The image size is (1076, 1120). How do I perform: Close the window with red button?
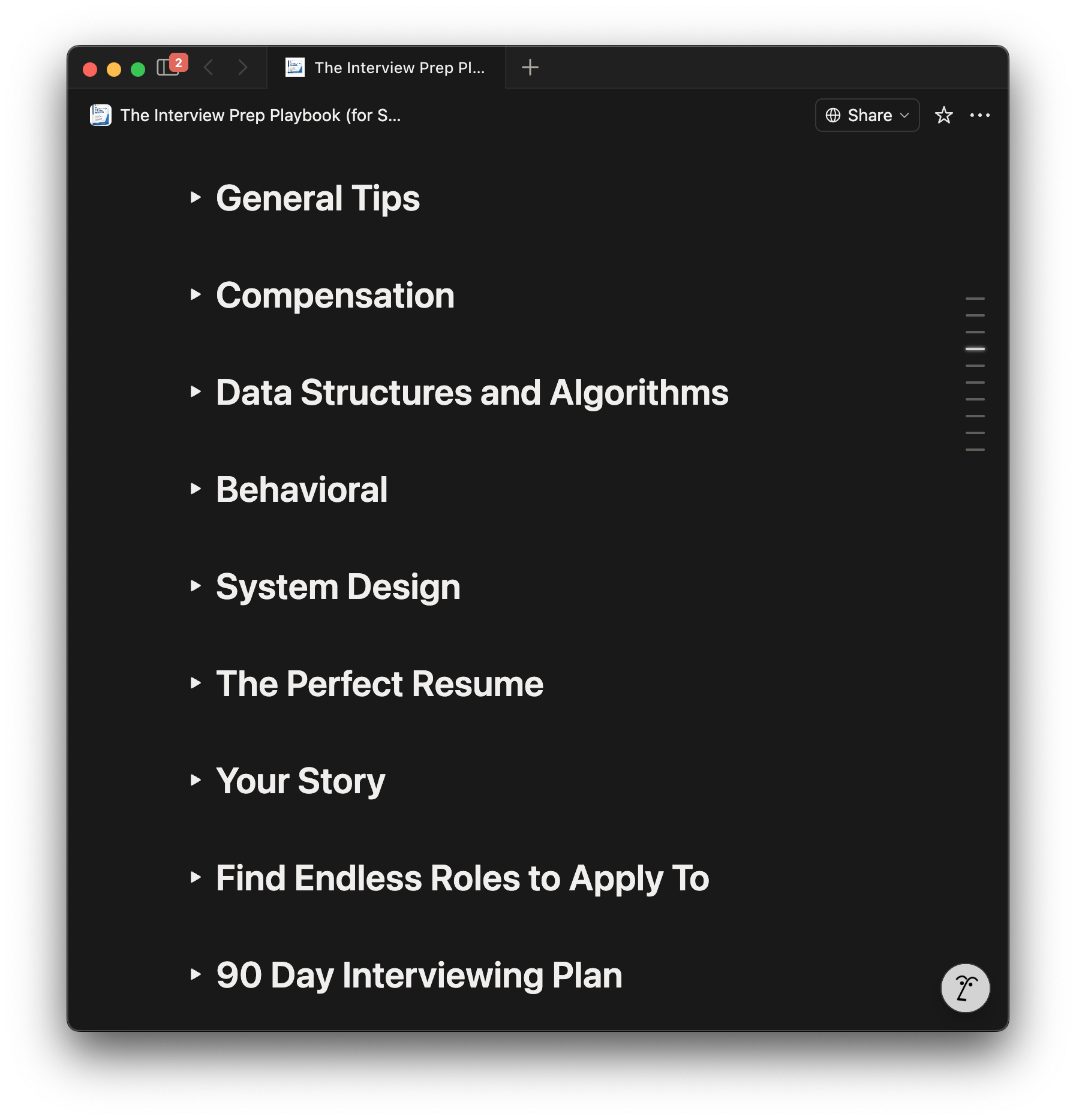[90, 70]
